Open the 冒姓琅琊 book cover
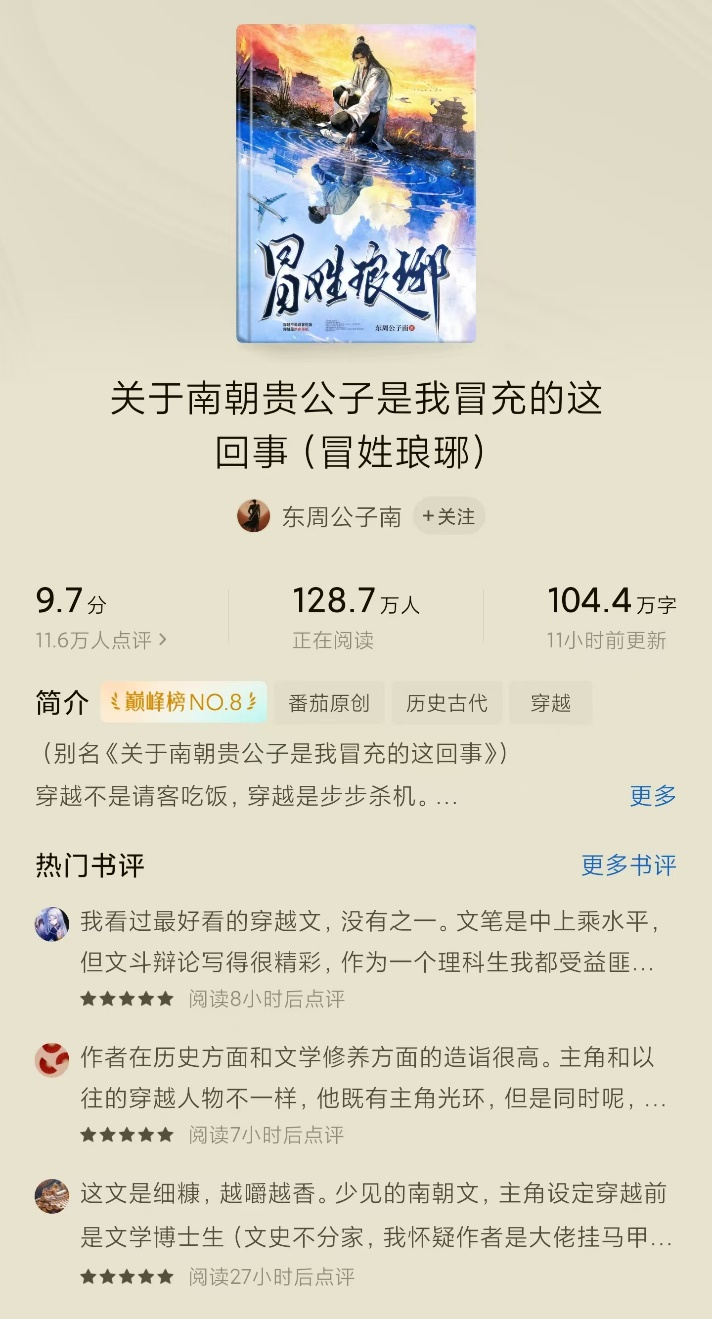712x1319 pixels. coord(356,184)
